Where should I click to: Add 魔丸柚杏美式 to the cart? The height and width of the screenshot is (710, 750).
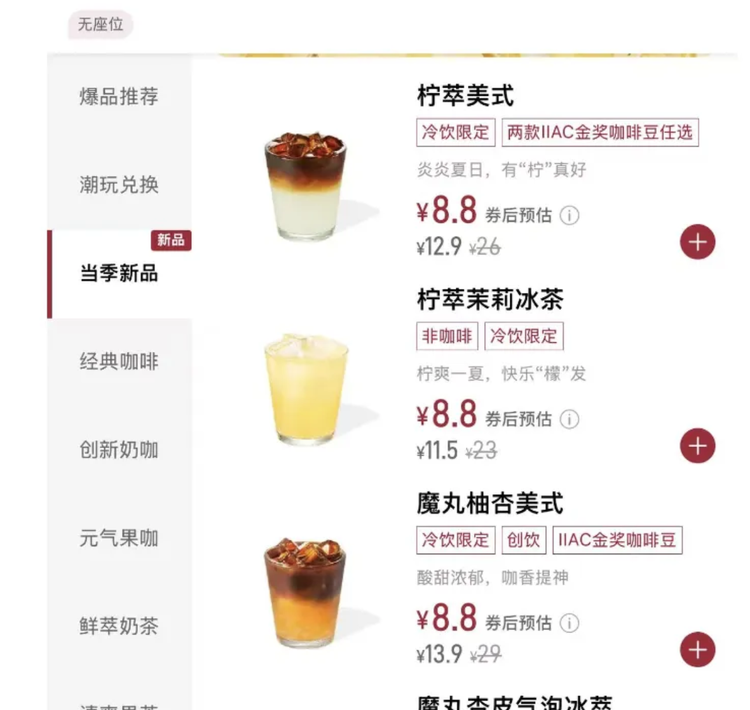(x=697, y=650)
